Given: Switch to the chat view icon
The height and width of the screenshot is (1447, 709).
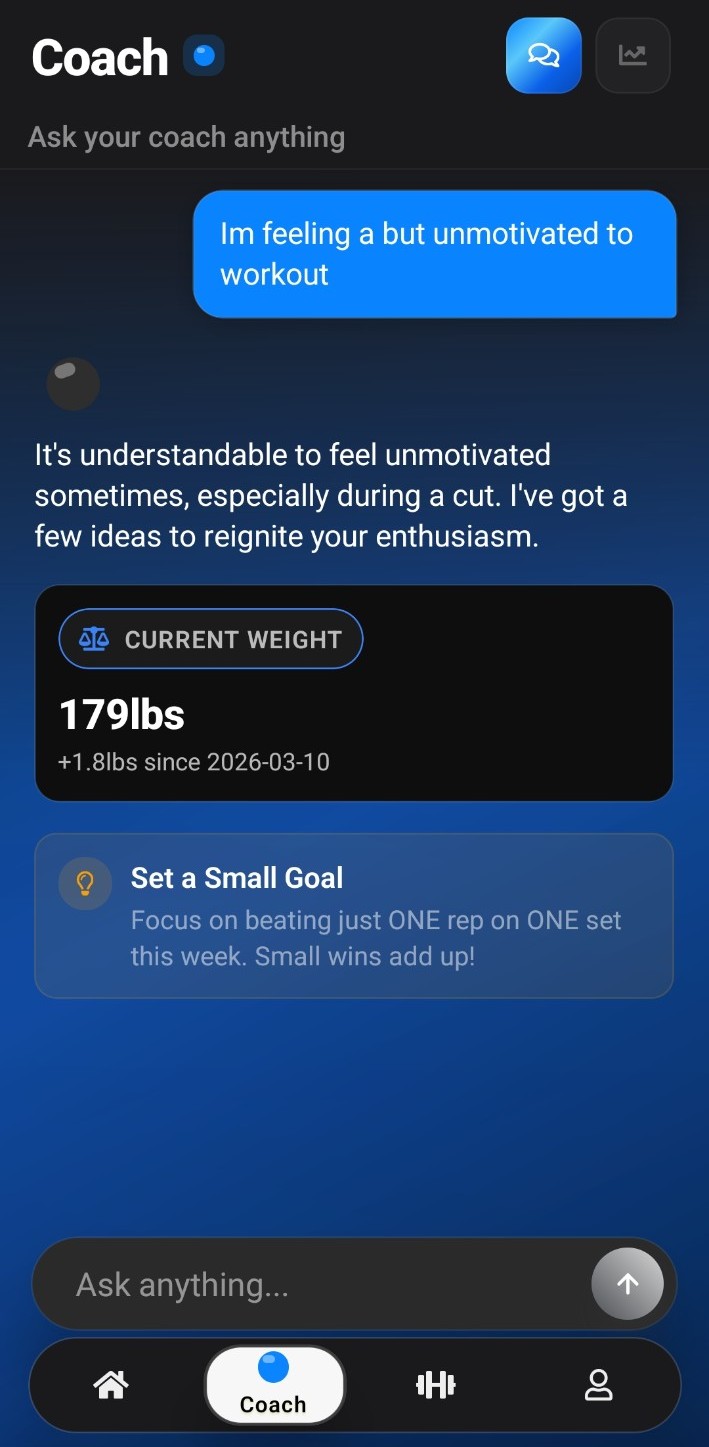Looking at the screenshot, I should (543, 56).
